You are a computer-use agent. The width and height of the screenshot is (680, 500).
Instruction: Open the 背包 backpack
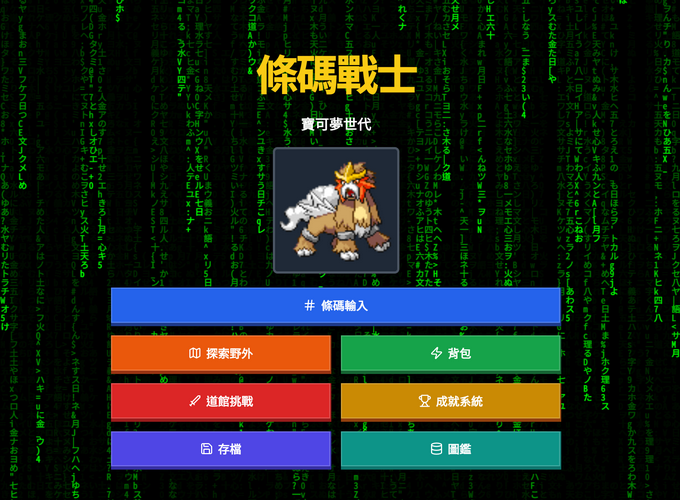[x=450, y=354]
